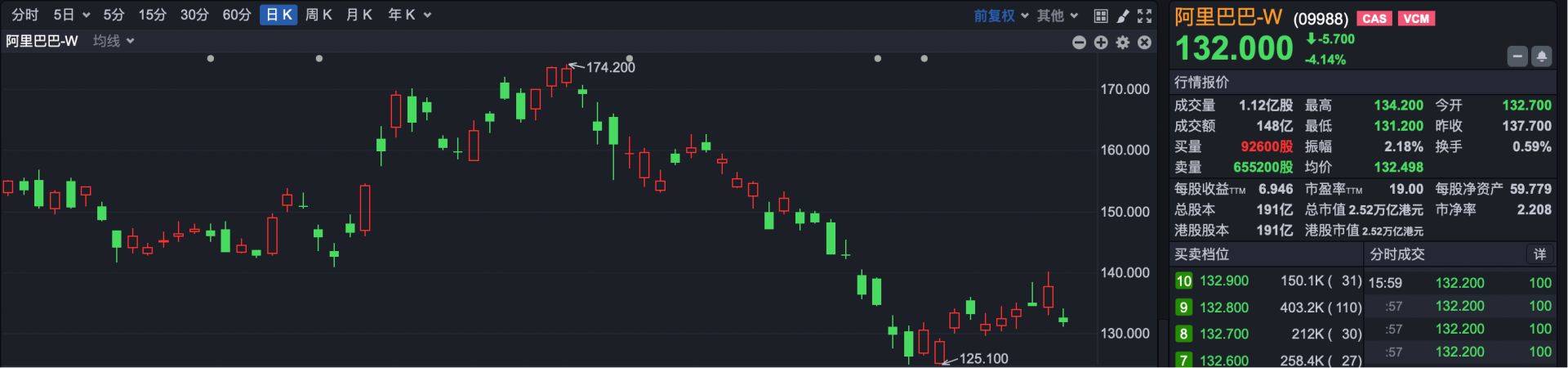Open the chart settings gear
This screenshot has width=1568, height=368.
(1123, 43)
